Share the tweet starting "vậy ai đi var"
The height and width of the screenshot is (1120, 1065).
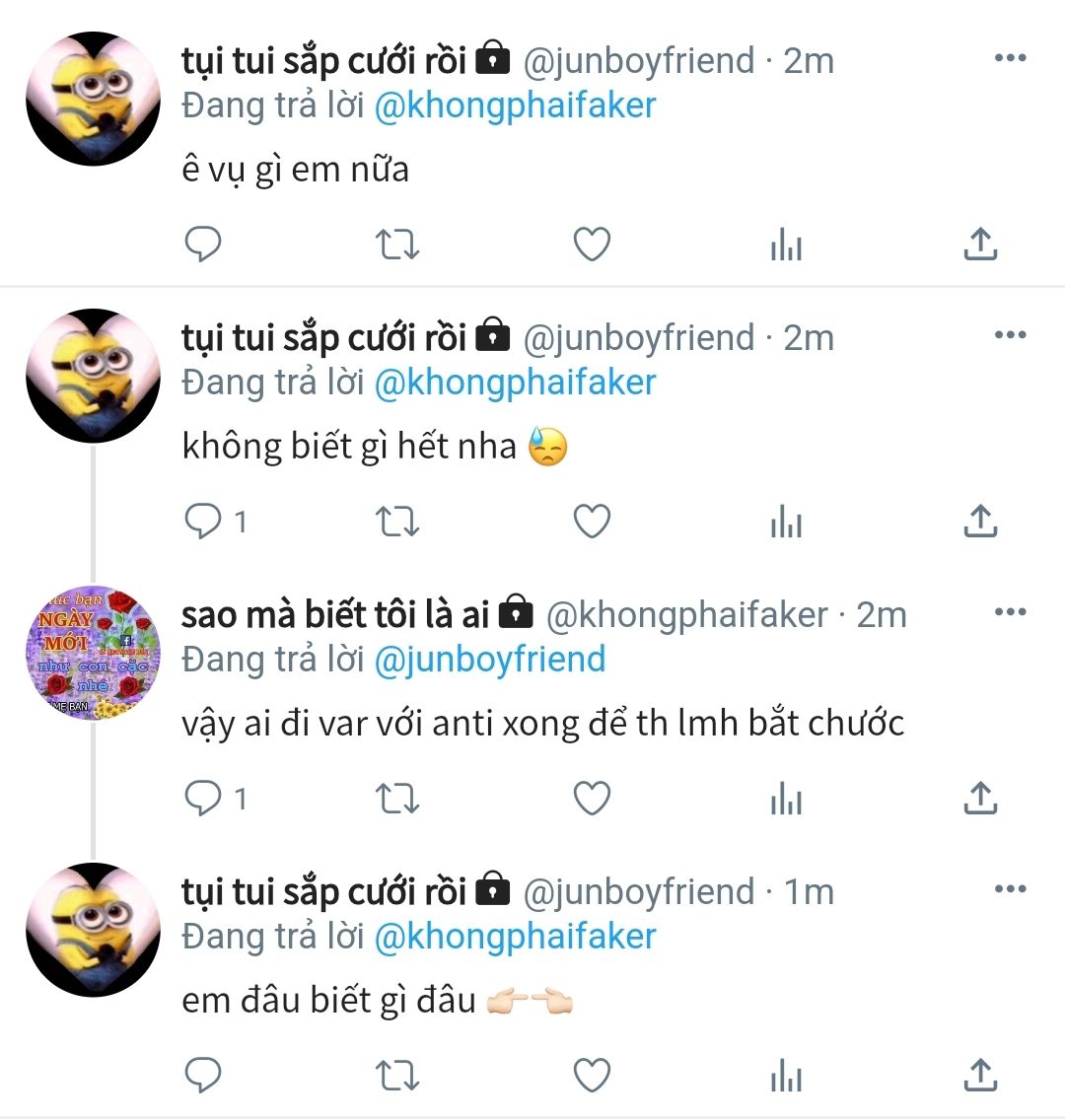[x=980, y=798]
